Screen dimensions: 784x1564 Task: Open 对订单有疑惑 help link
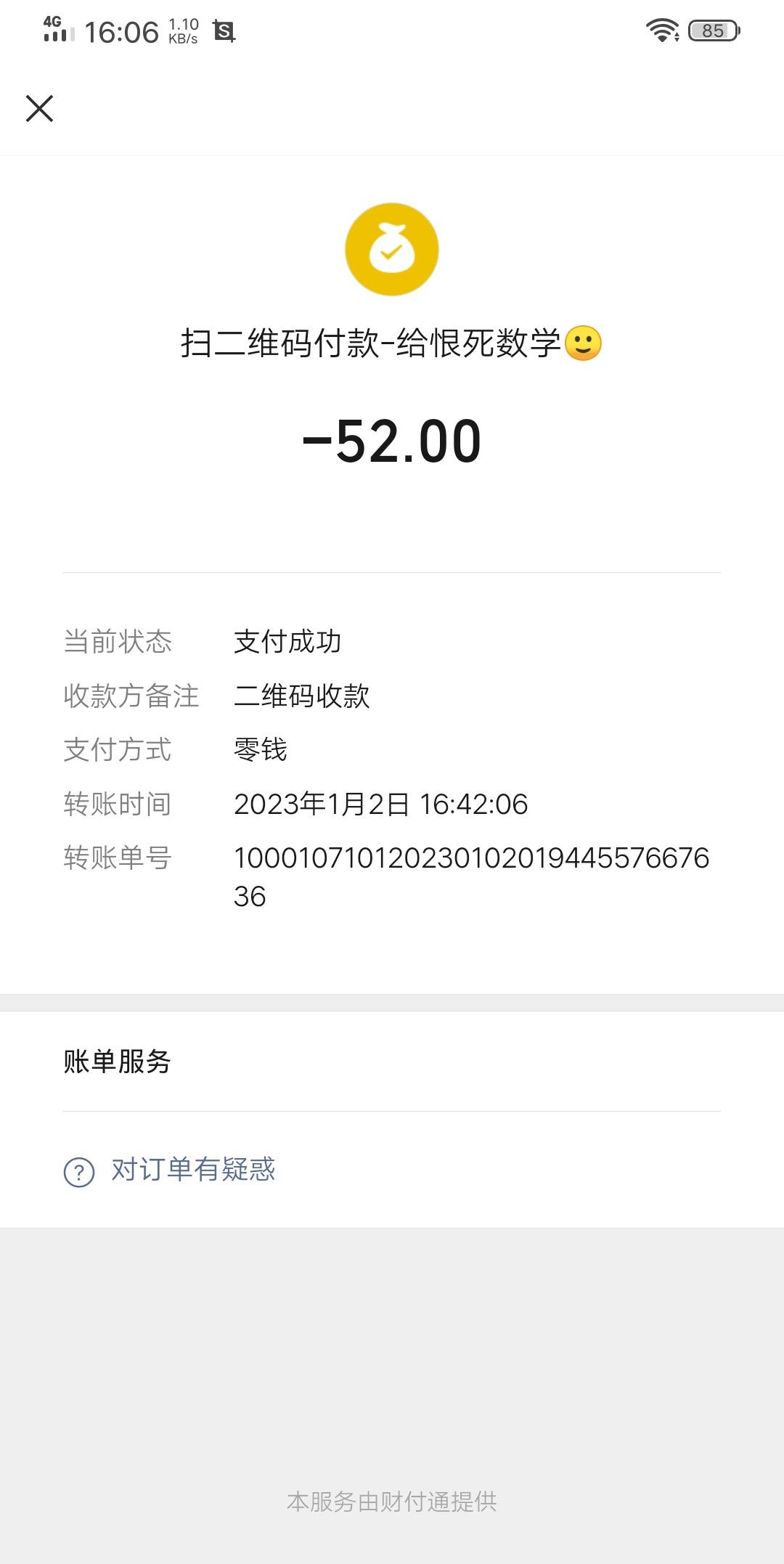[192, 1170]
